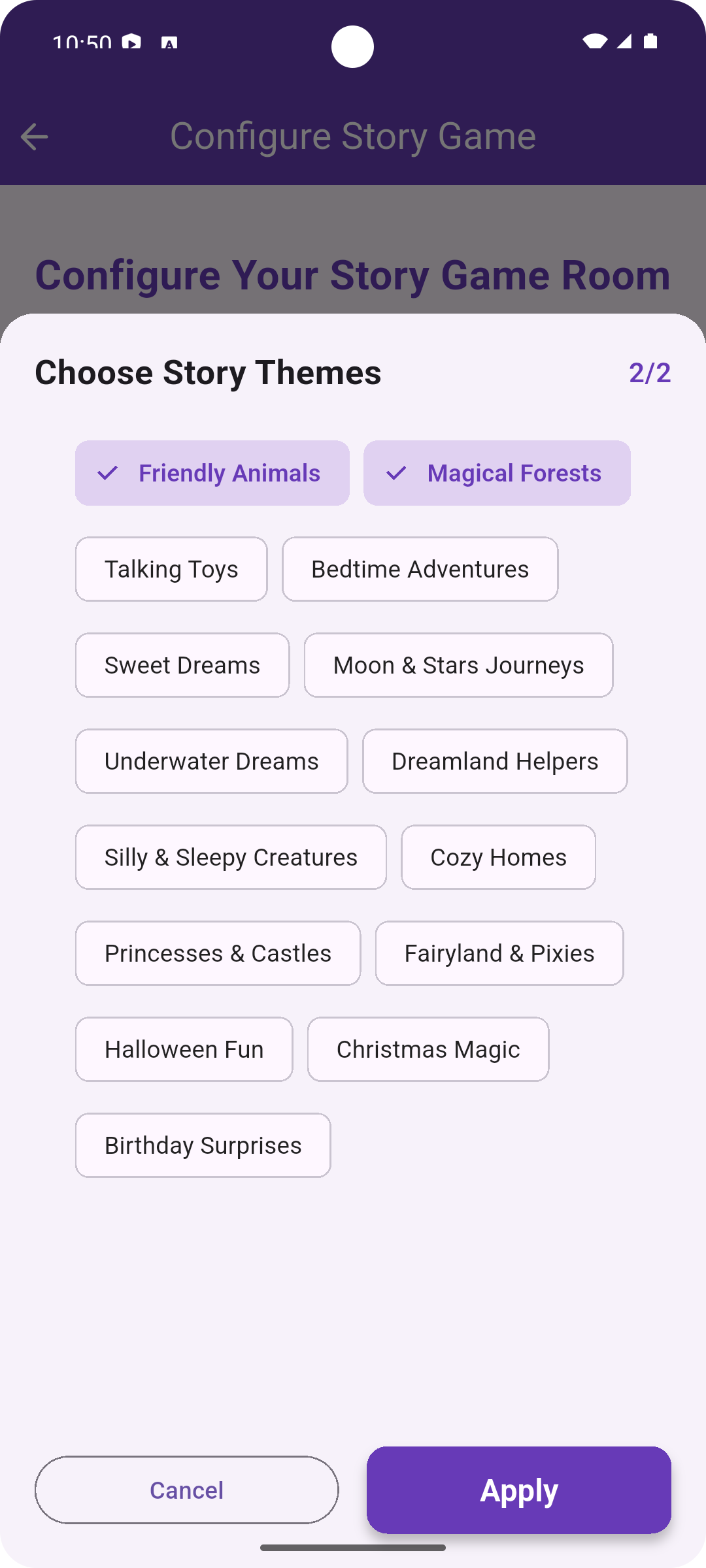Screen dimensions: 706x1568
Task: Choose Princesses & Castles theme
Action: pyautogui.click(x=218, y=953)
